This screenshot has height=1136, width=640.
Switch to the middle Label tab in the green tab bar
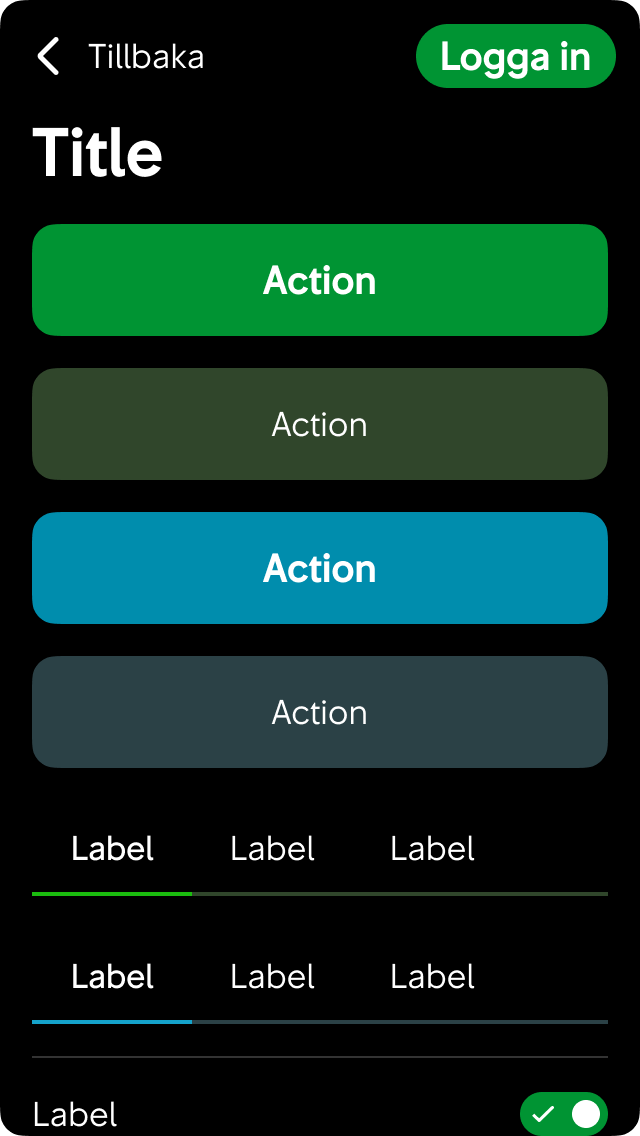272,850
